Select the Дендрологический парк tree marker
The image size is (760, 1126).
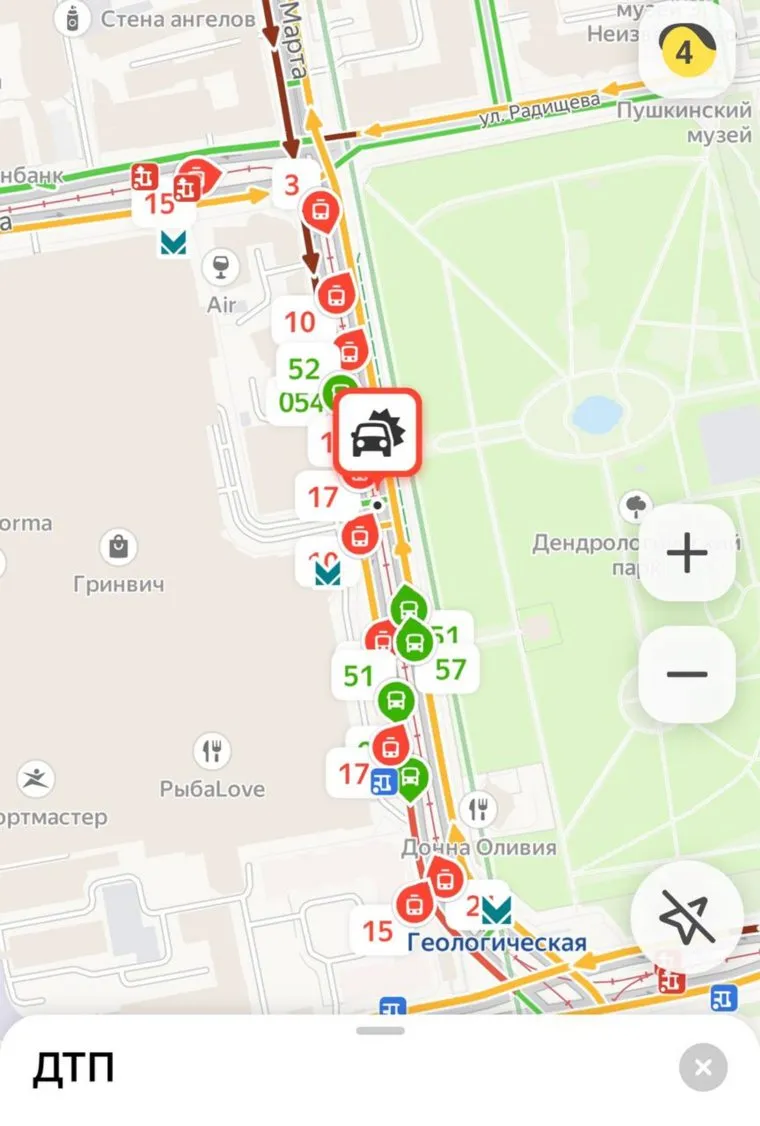point(636,507)
